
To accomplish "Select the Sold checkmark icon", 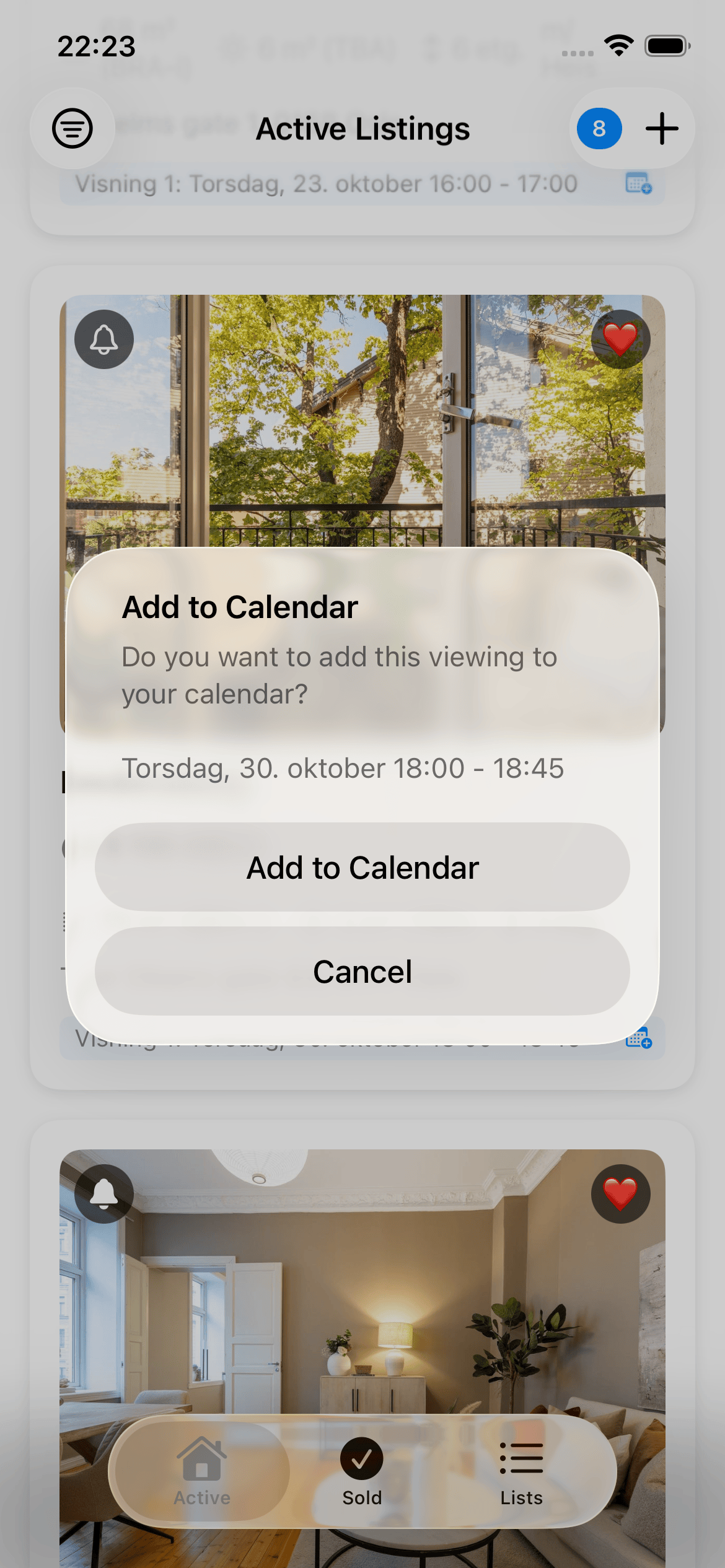I will [x=361, y=1460].
